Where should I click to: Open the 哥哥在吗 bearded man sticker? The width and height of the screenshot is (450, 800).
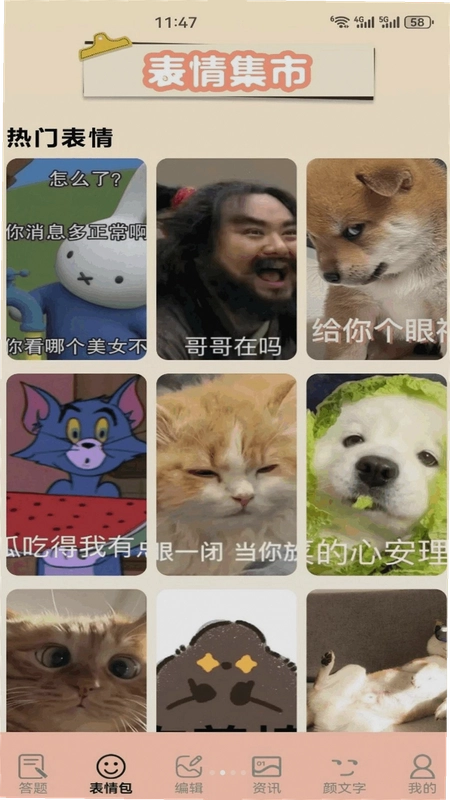point(227,259)
